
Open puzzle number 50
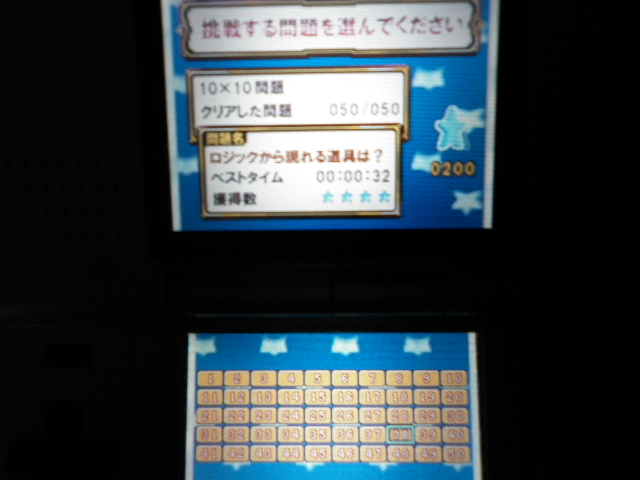[x=454, y=453]
